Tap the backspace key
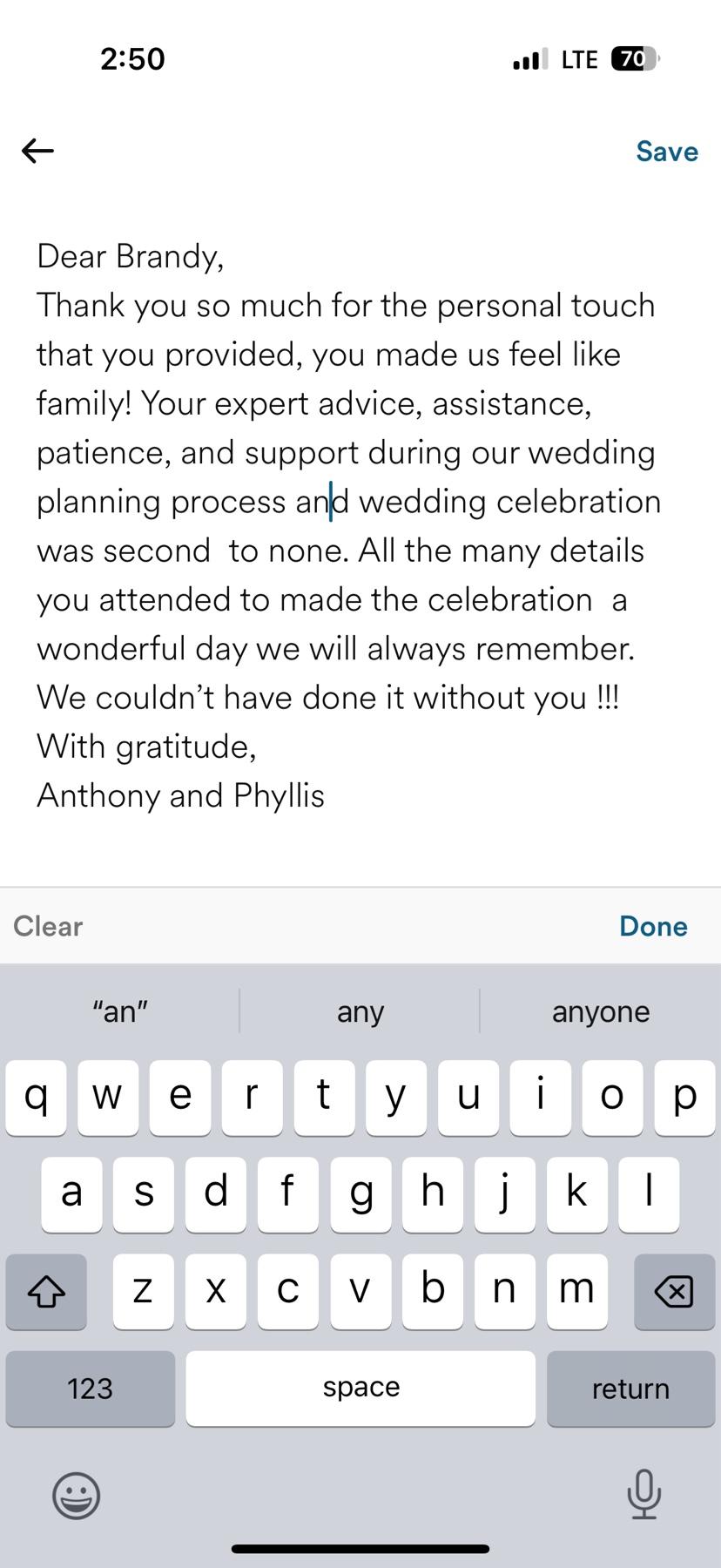 point(674,1292)
